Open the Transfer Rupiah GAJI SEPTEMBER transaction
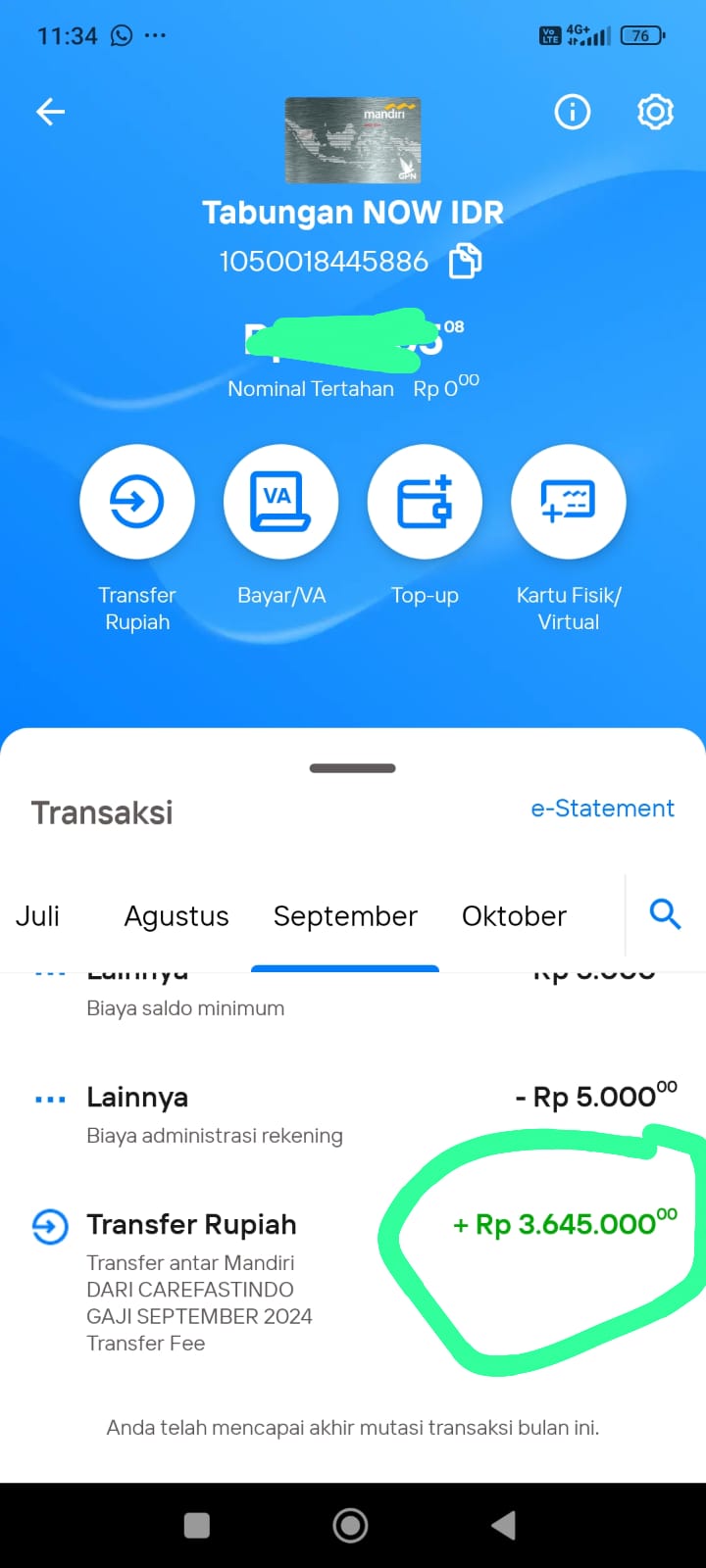Viewport: 706px width, 1568px height. [353, 1282]
